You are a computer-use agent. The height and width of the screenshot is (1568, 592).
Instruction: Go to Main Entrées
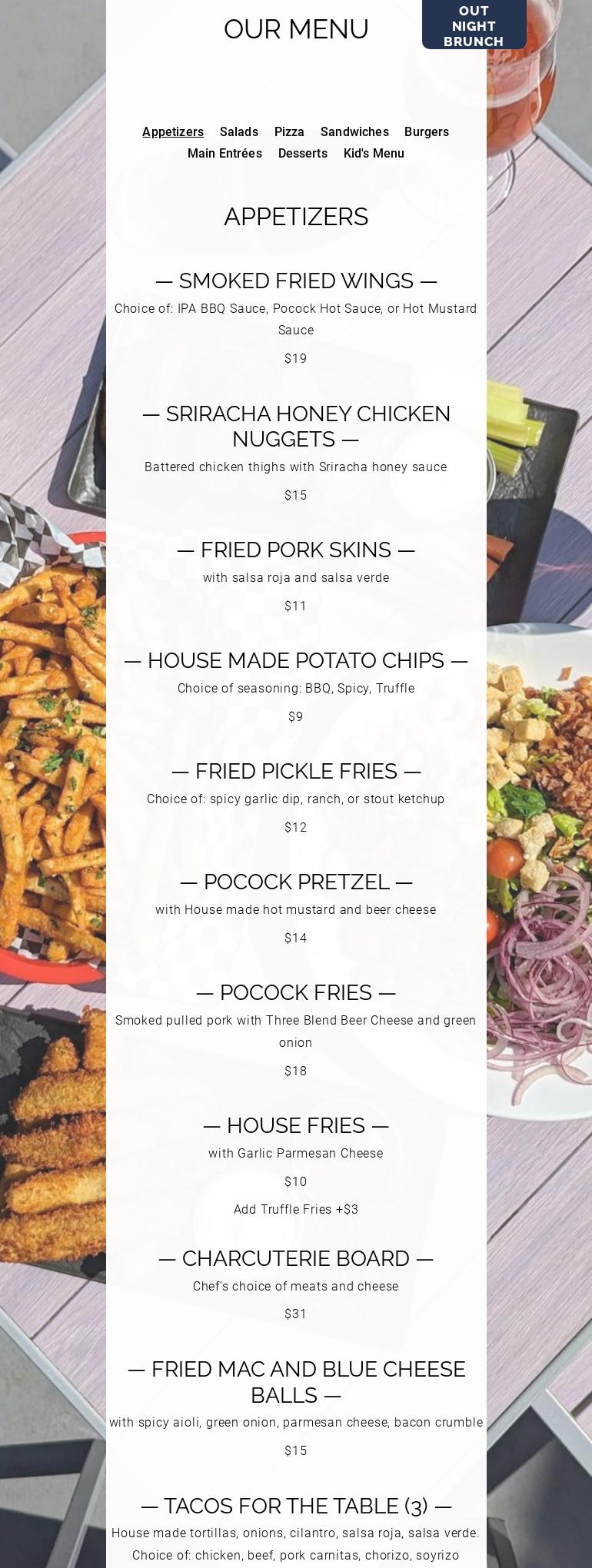click(224, 154)
